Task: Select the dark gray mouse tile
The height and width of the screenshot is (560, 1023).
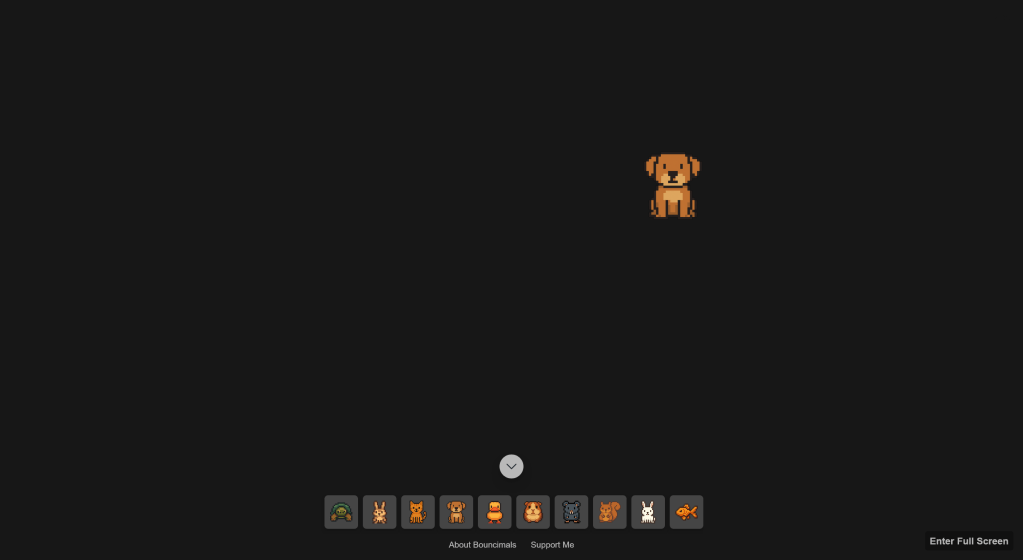Action: (571, 512)
